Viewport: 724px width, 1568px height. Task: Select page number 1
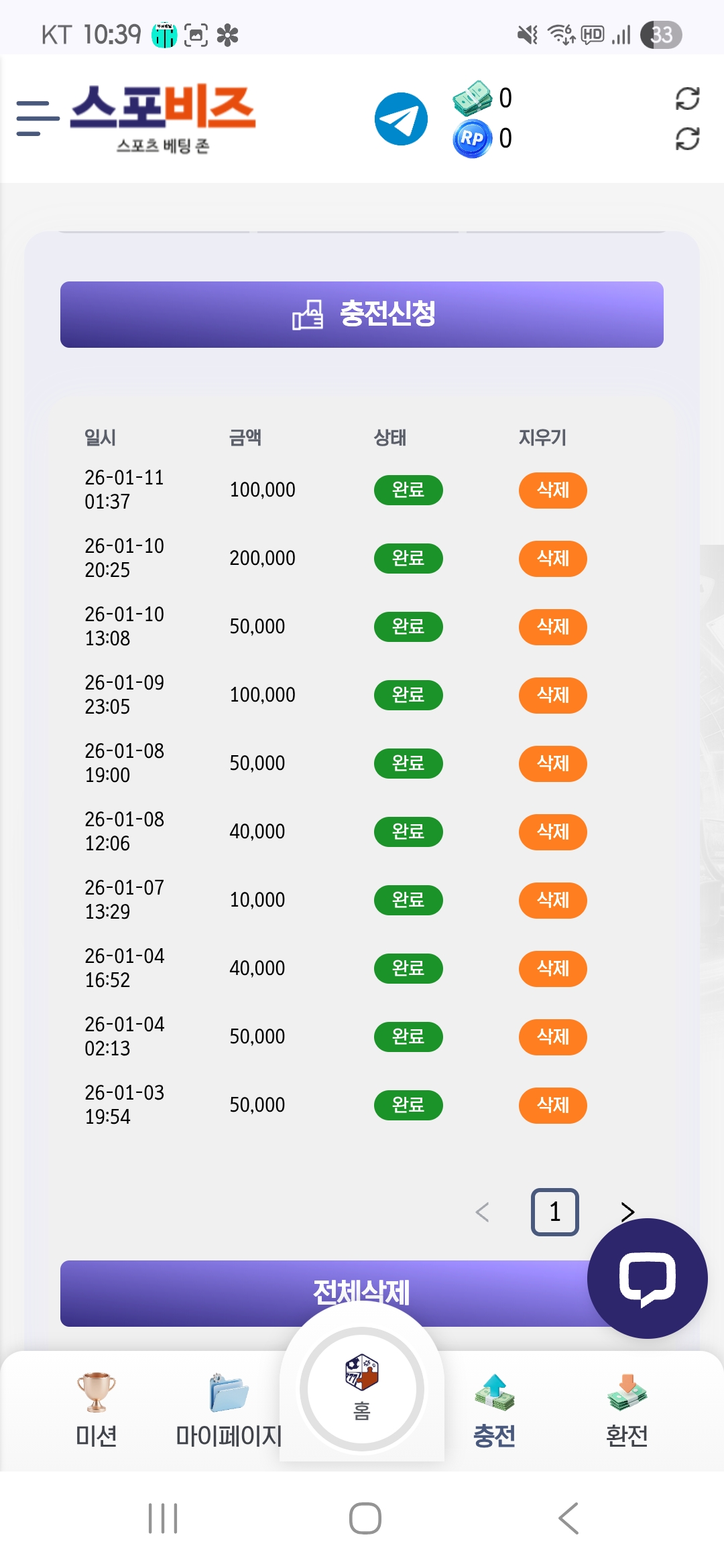click(x=554, y=1212)
